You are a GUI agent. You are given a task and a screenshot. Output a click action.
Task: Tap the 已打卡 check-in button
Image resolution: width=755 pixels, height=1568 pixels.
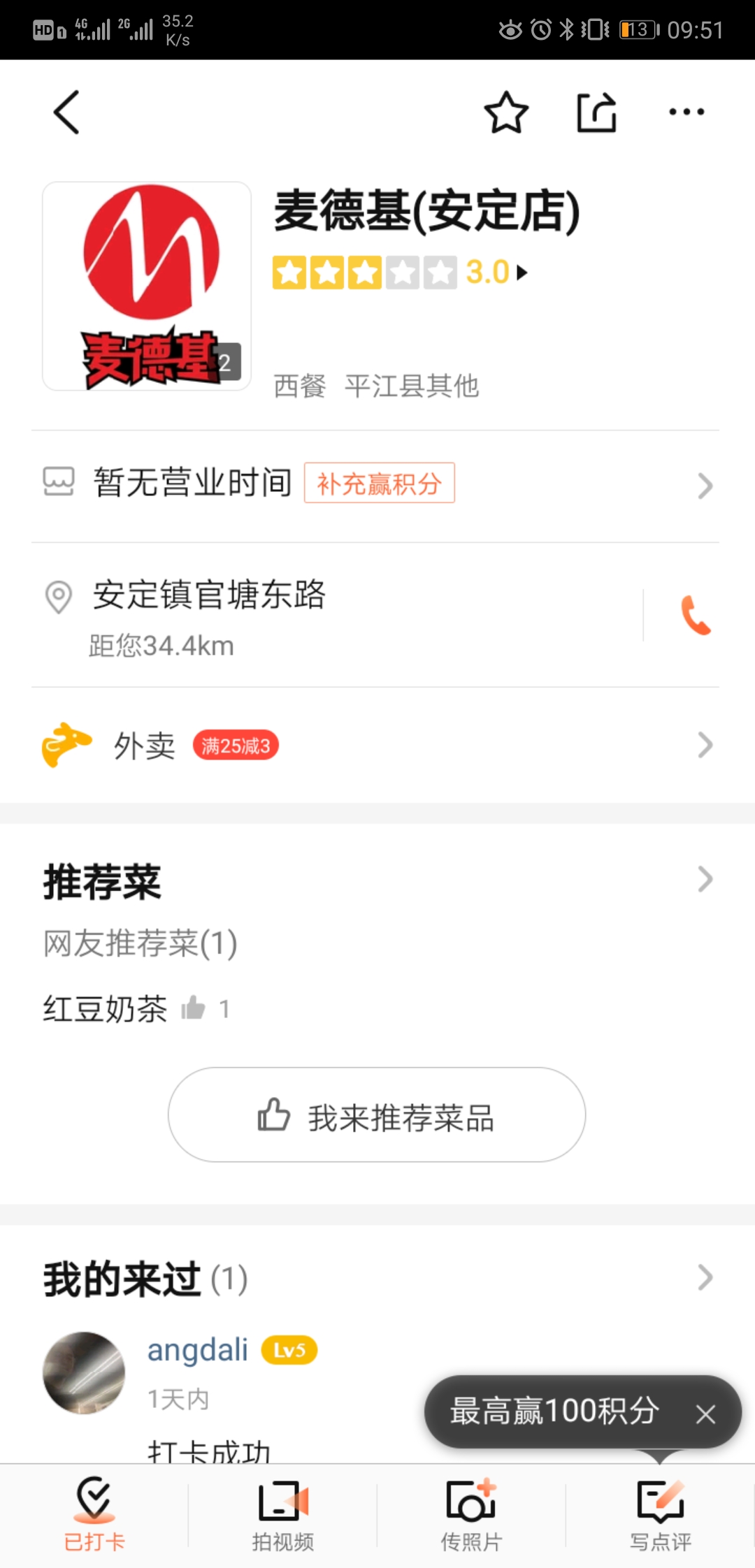pos(94,1513)
